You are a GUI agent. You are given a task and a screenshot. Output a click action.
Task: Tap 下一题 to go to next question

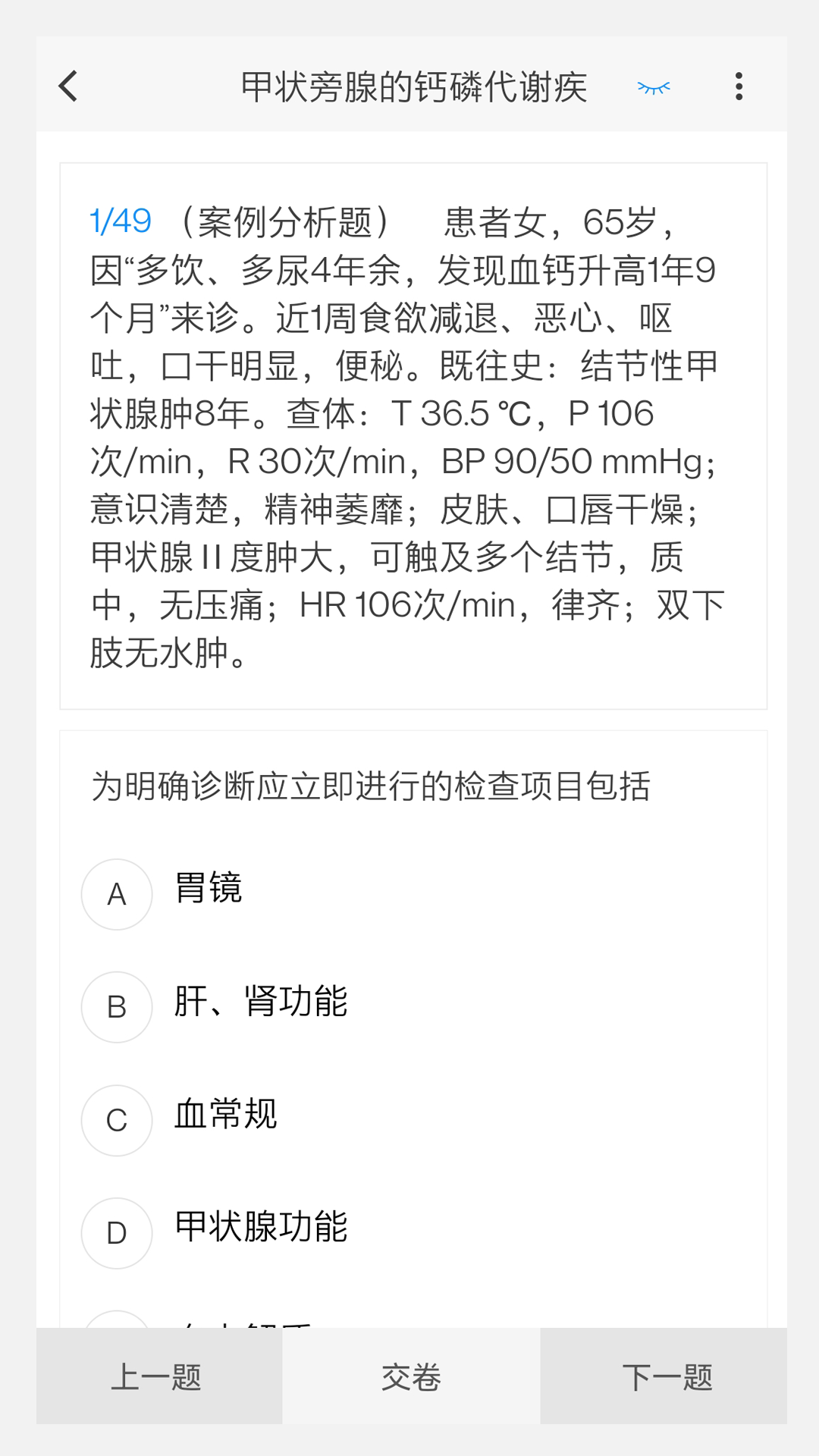point(666,1376)
